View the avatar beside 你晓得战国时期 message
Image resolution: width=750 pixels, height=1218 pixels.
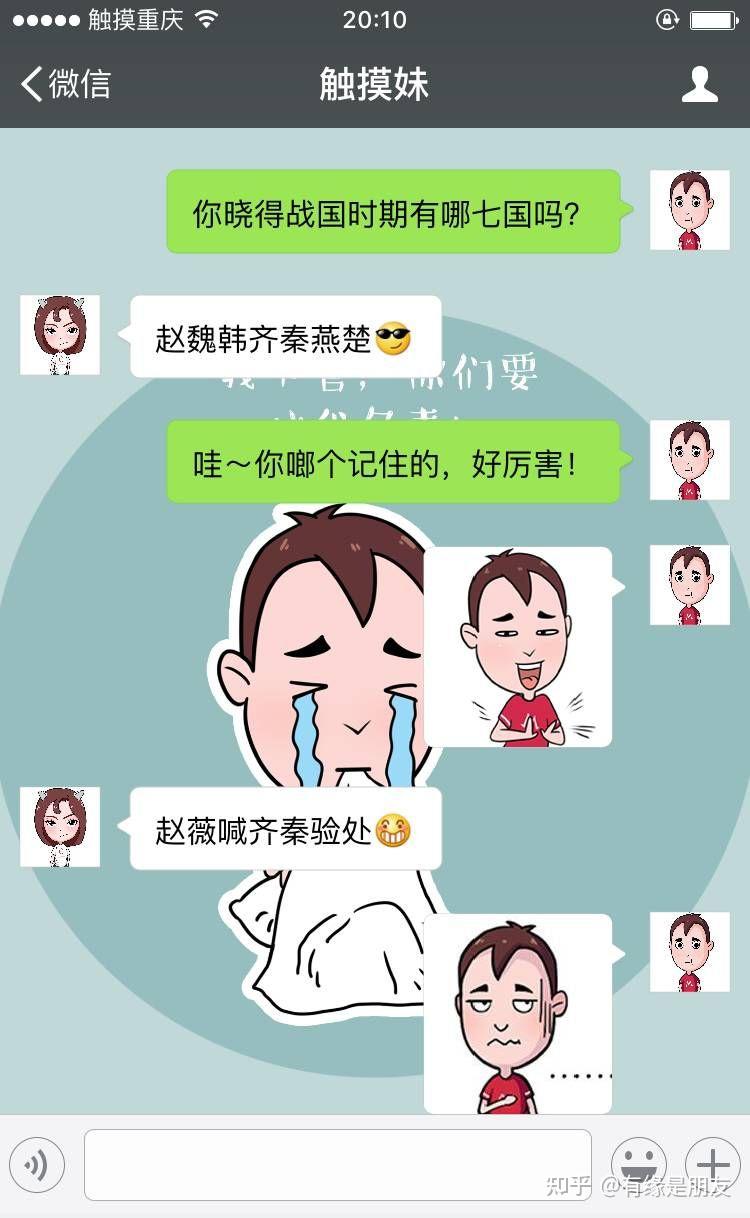coord(689,210)
